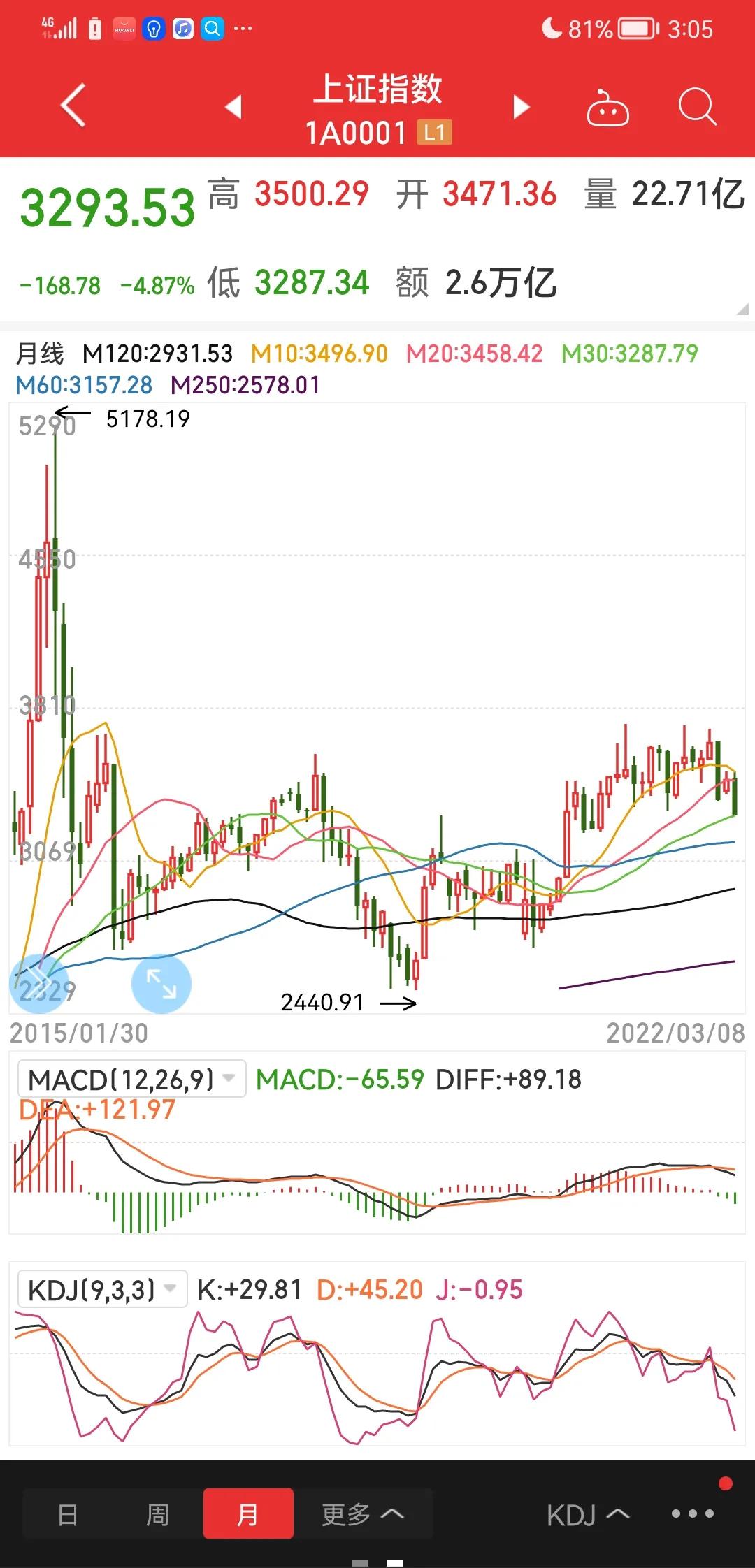This screenshot has width=755, height=1568.
Task: Go back using the top-left arrow
Action: 73,106
